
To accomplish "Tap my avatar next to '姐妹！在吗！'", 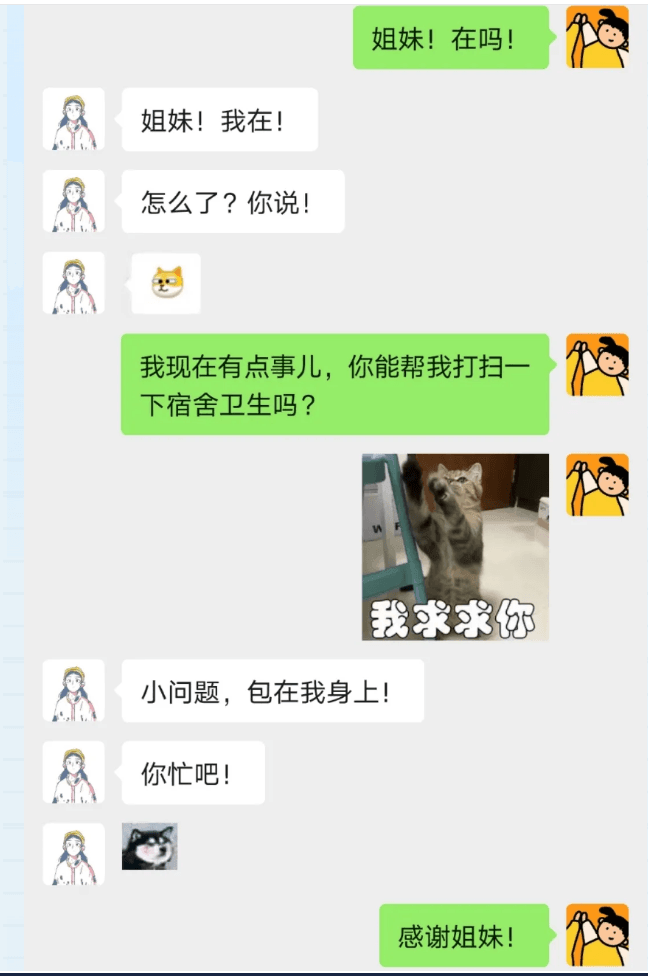I will pyautogui.click(x=597, y=37).
